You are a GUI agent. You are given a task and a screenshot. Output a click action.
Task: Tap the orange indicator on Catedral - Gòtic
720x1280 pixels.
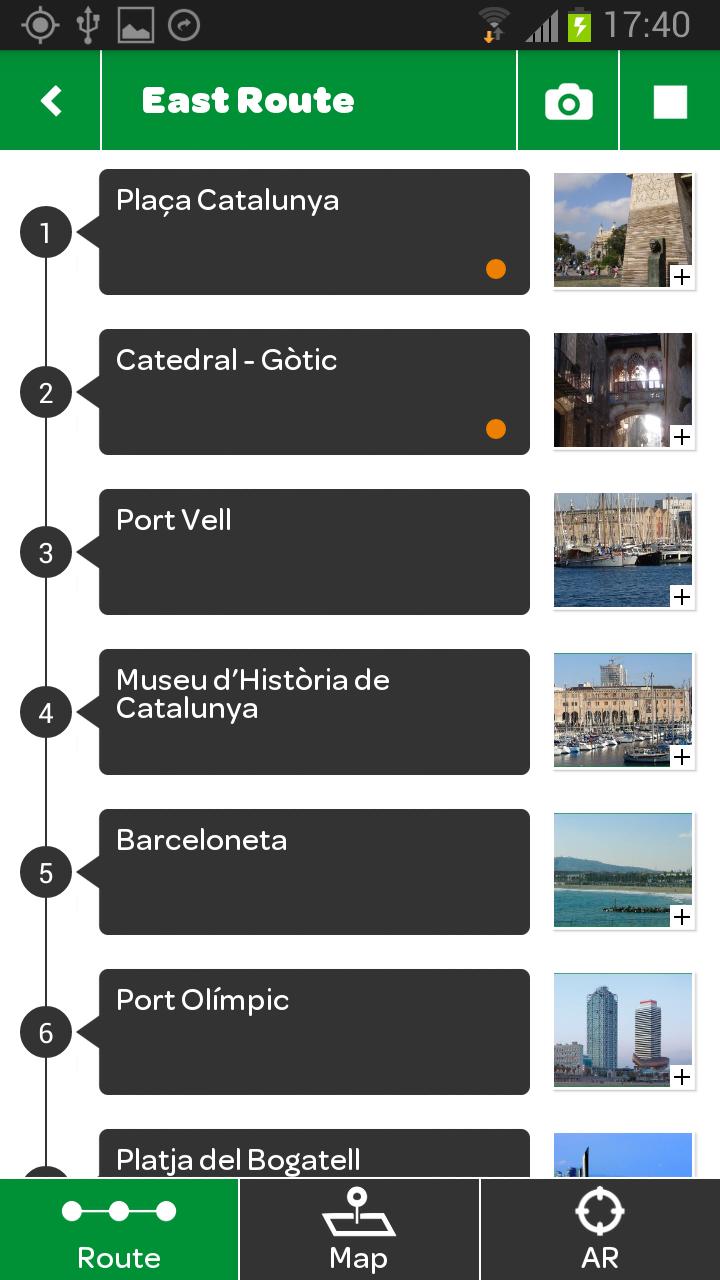497,429
